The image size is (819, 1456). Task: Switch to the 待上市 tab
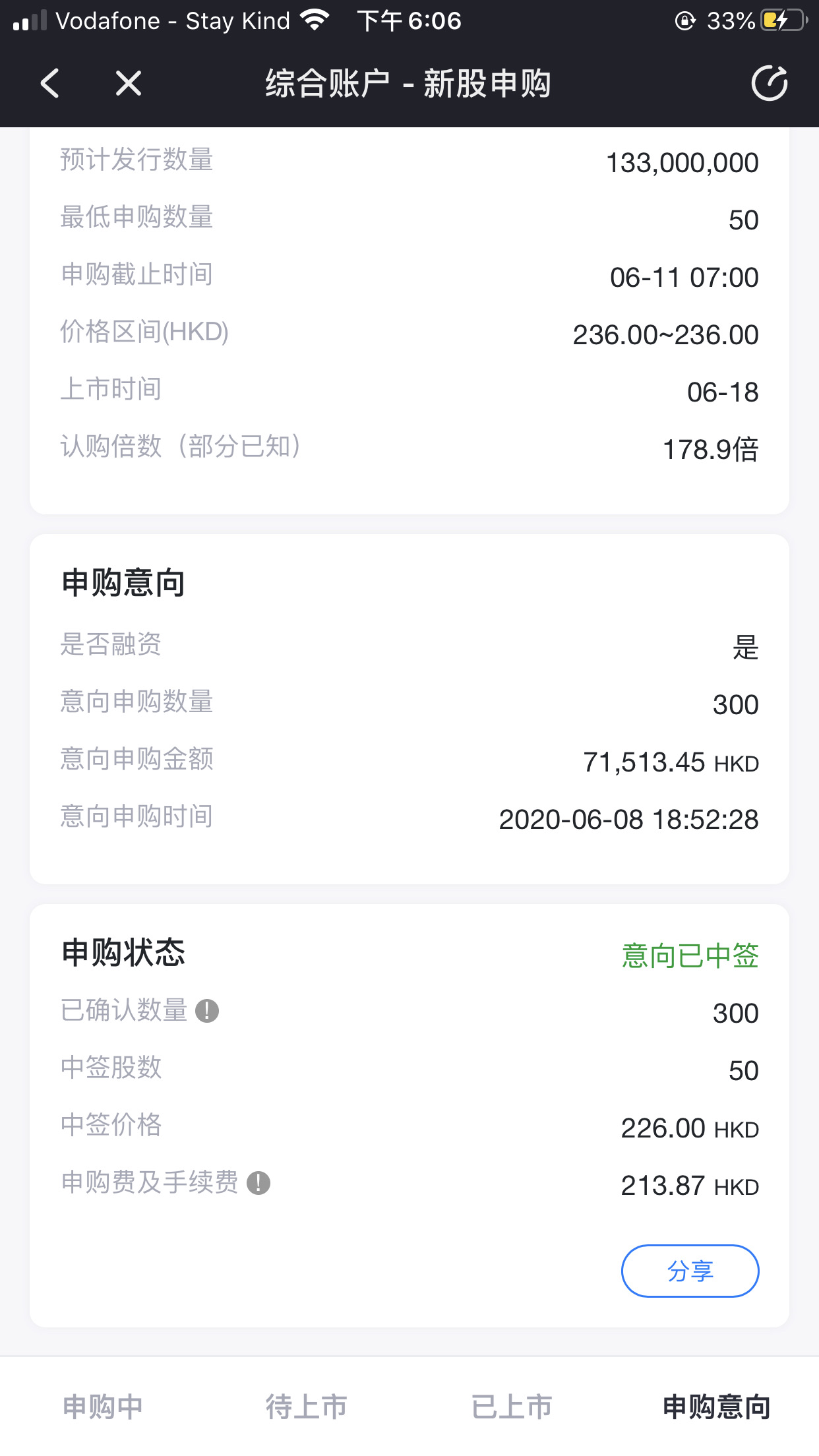click(307, 1407)
